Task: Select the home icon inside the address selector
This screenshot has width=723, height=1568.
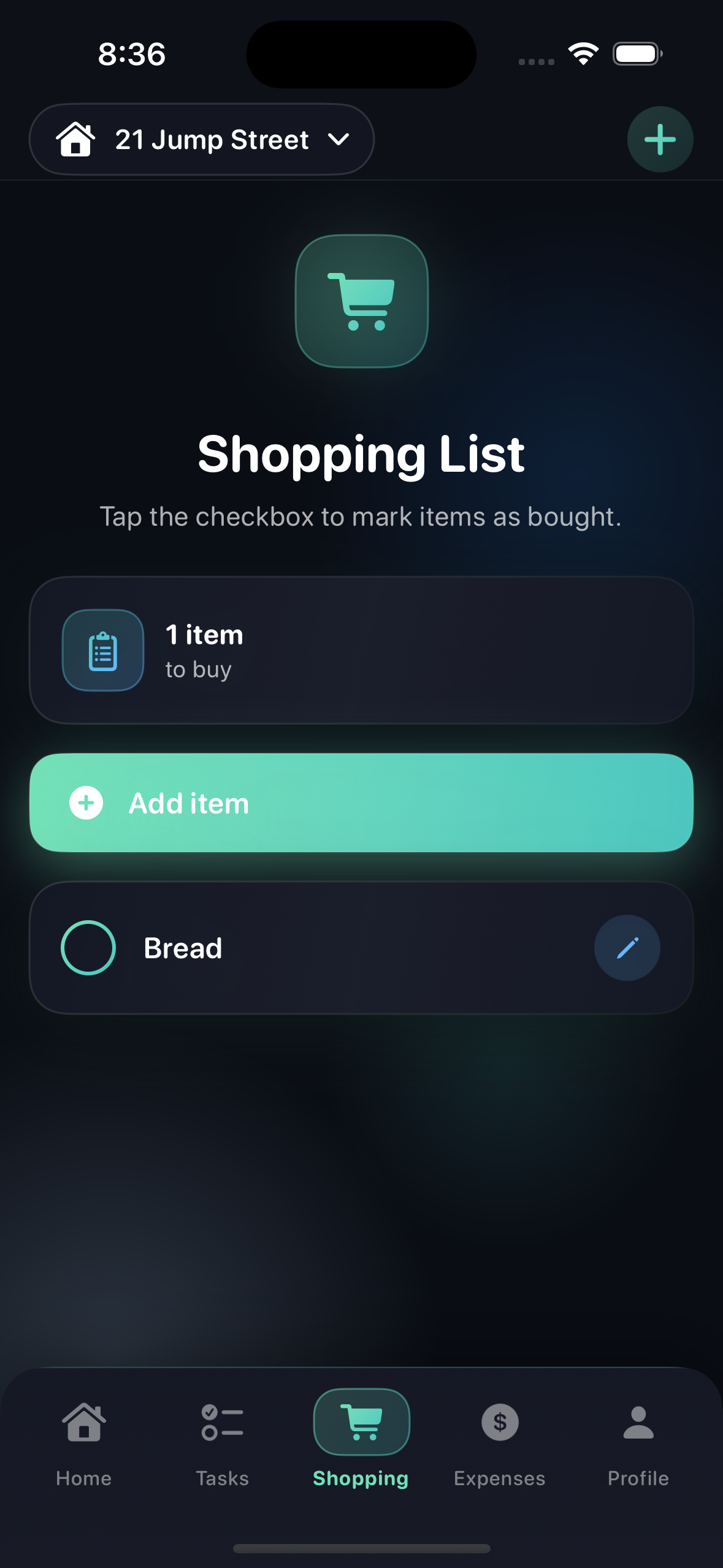Action: [76, 139]
